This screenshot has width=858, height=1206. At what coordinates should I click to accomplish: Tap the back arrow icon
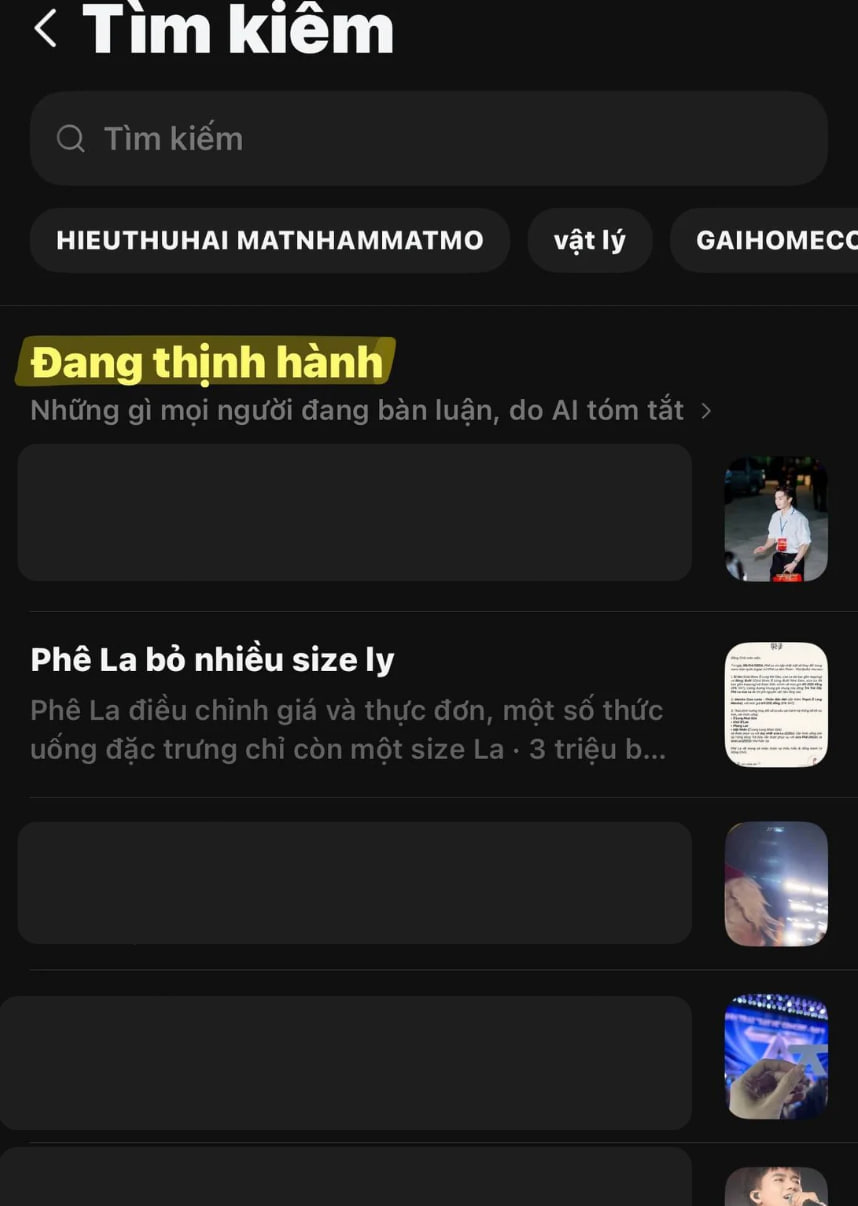(43, 28)
